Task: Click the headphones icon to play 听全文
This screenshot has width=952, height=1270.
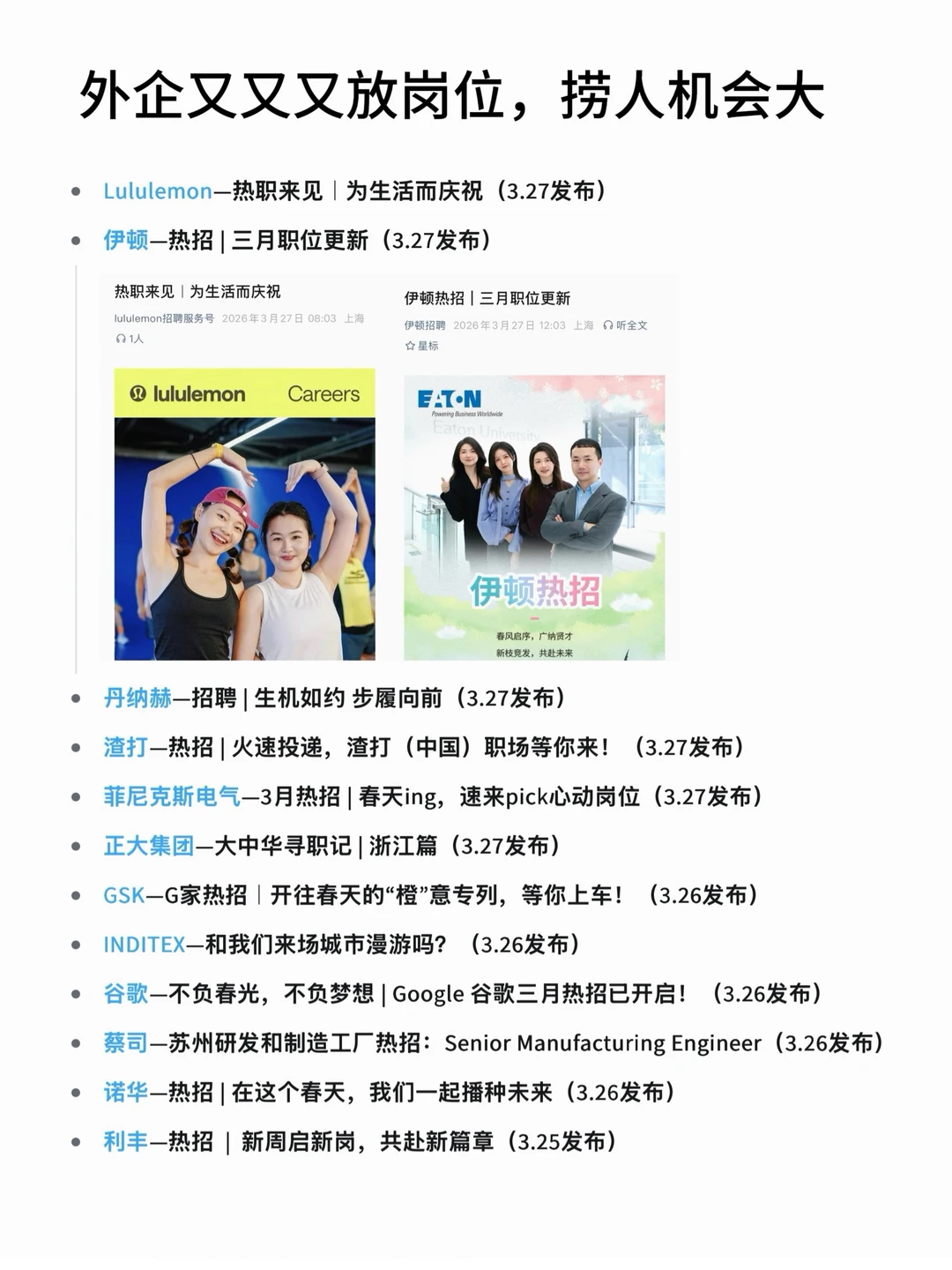Action: (608, 325)
